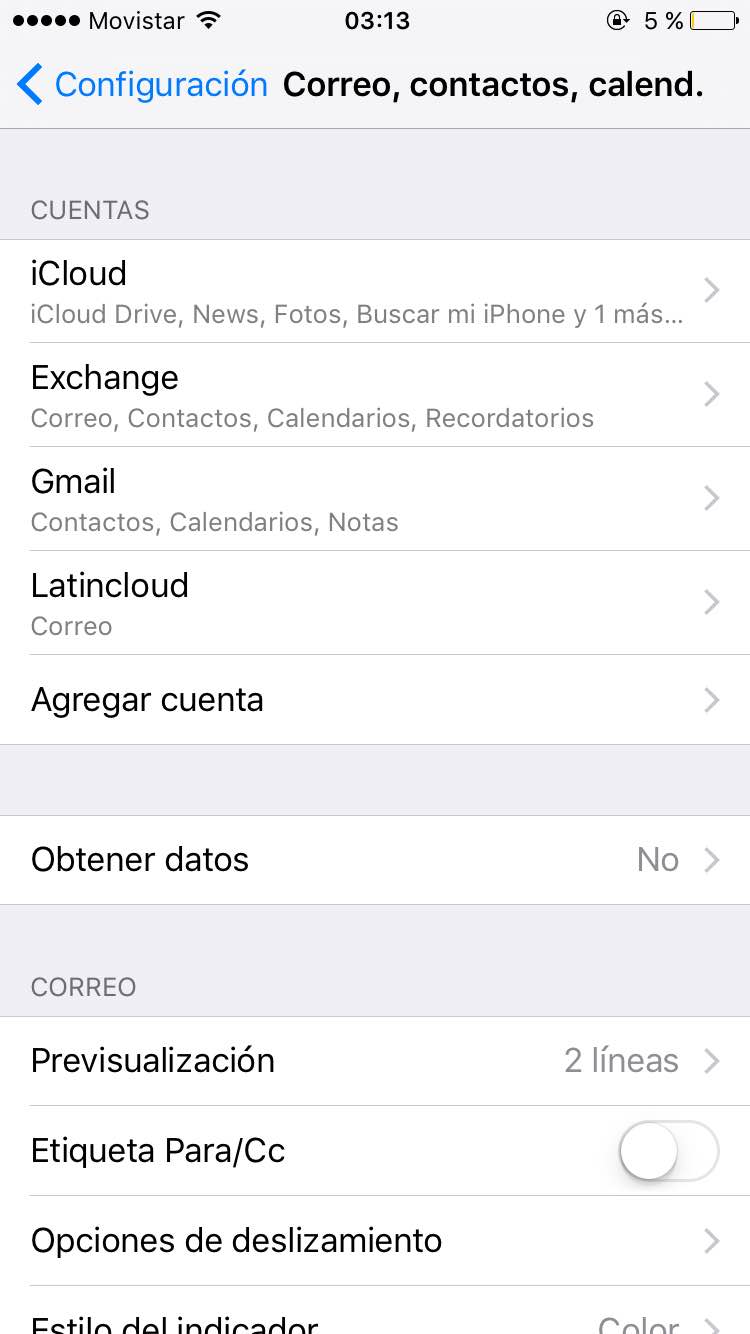Select the Gmail account row
The height and width of the screenshot is (1334, 750).
(375, 499)
